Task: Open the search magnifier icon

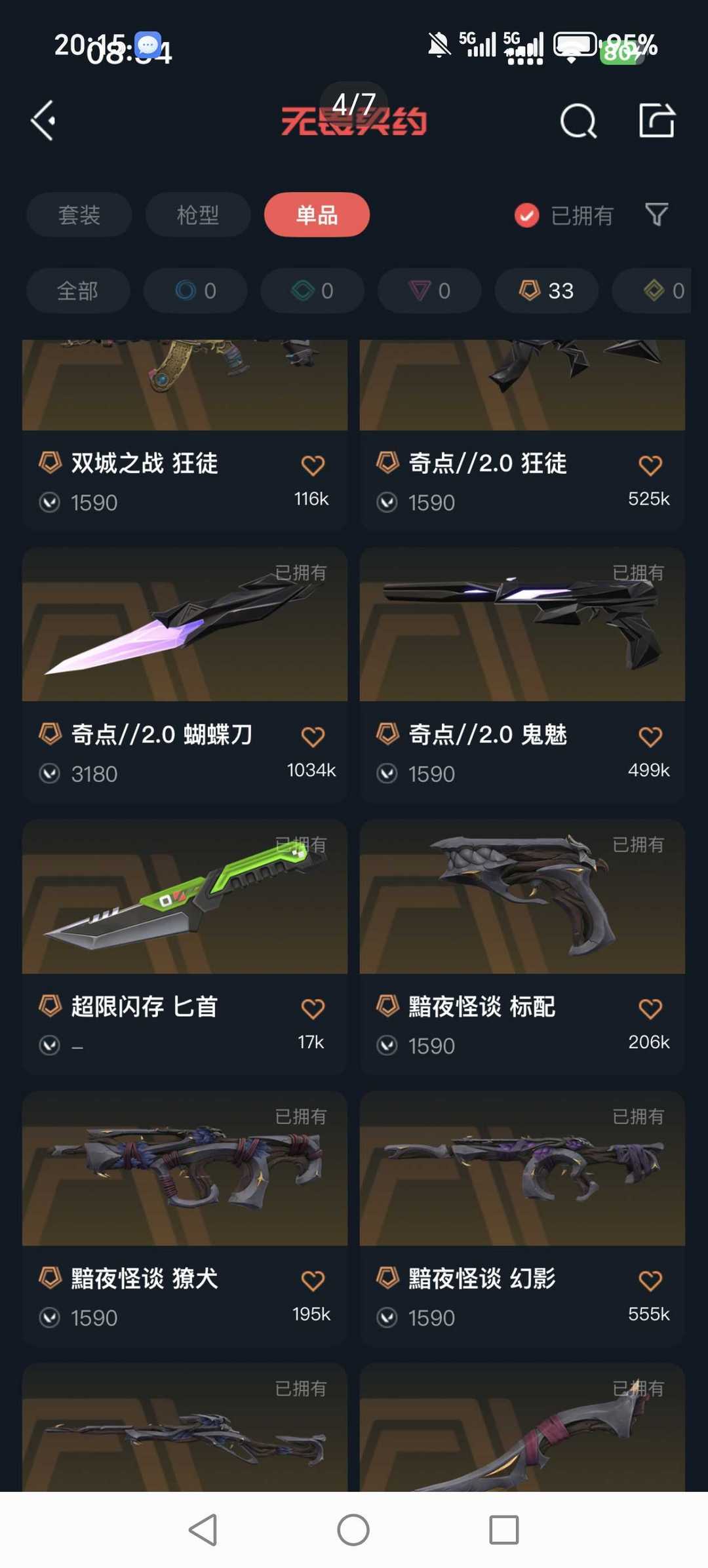Action: tap(578, 121)
